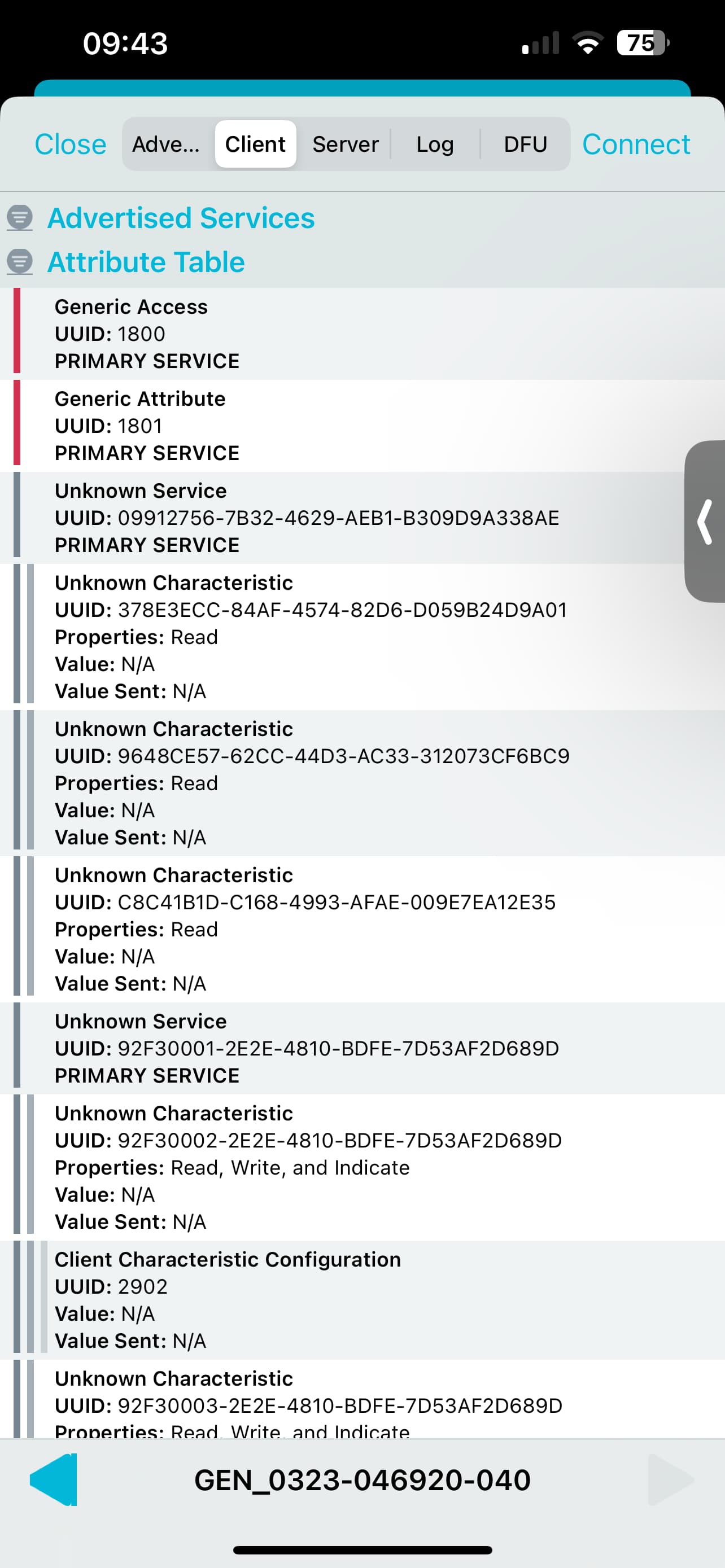Open Unknown Service 92F30001 row
This screenshot has width=725, height=1568.
click(362, 1048)
